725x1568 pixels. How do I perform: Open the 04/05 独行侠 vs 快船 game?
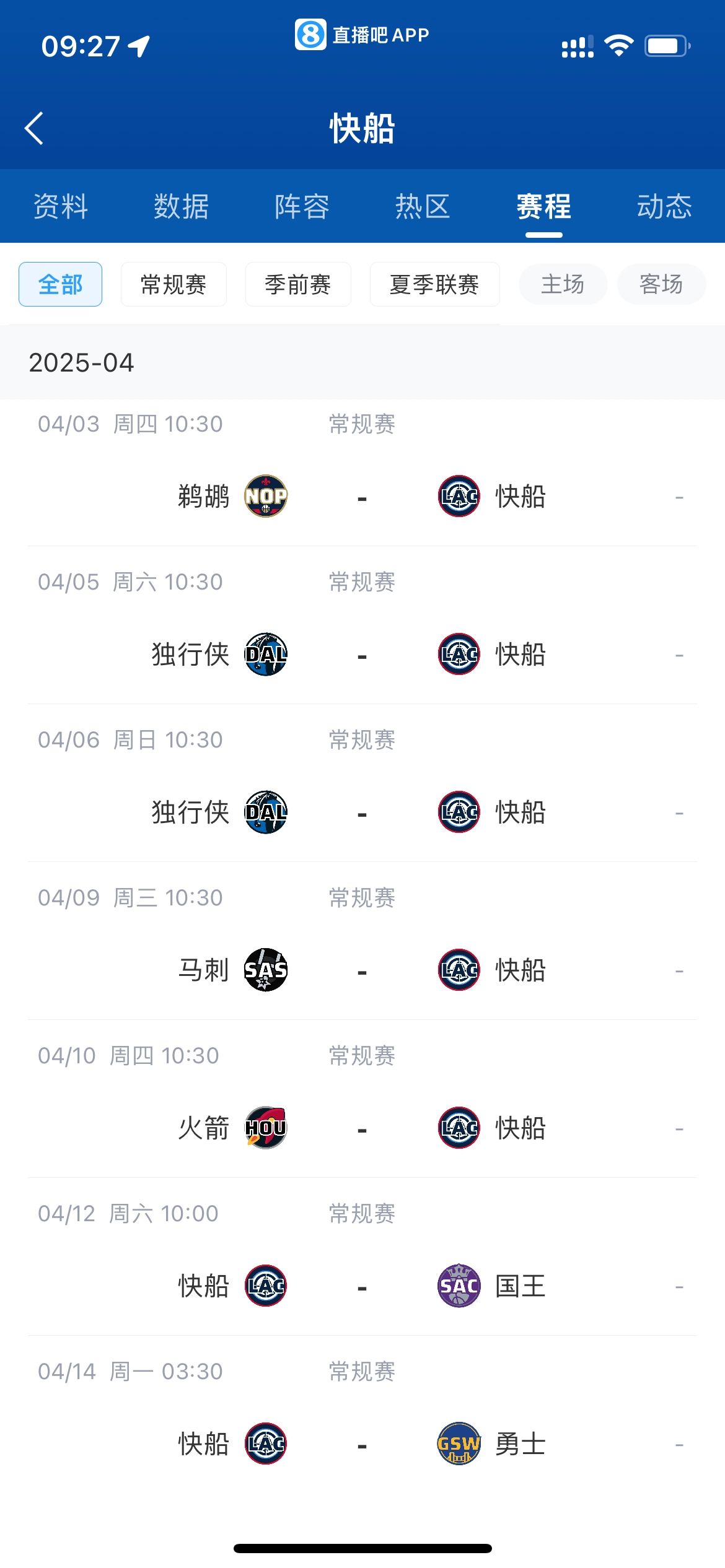[362, 655]
